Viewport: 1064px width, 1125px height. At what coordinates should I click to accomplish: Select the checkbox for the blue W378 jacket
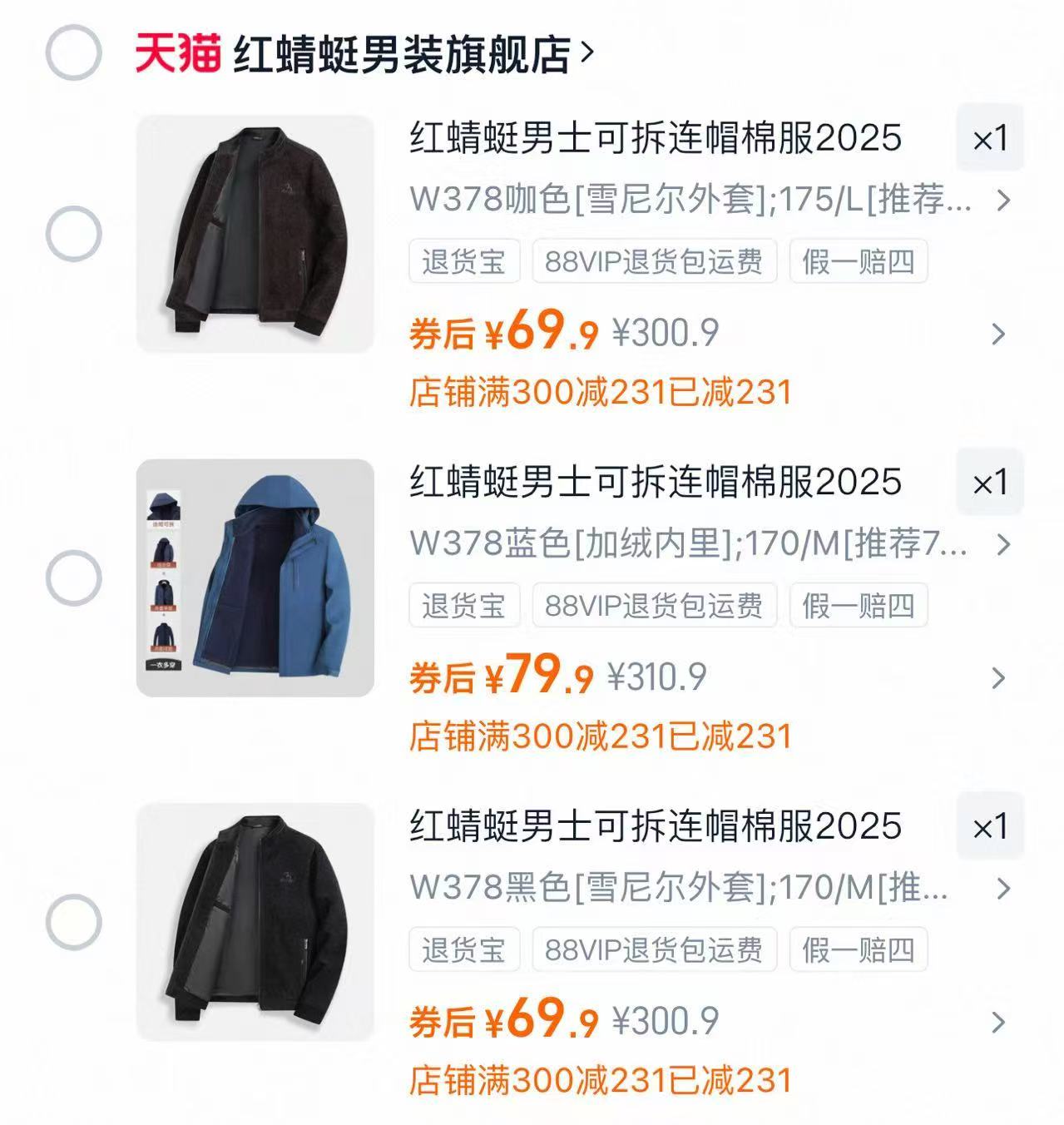[x=73, y=576]
